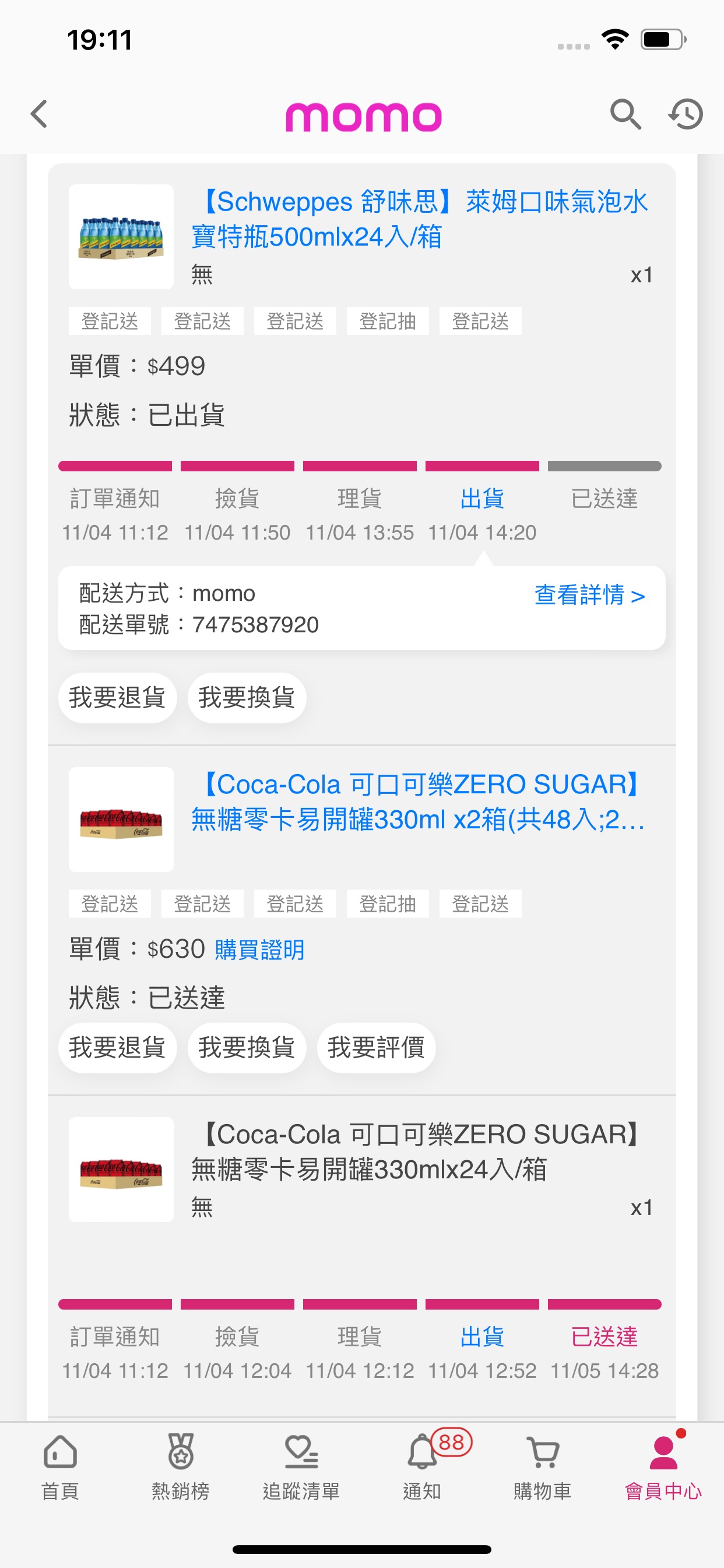This screenshot has height=1568, width=724.
Task: Tap 我要評價 to review the Coca-Cola order
Action: (376, 1047)
